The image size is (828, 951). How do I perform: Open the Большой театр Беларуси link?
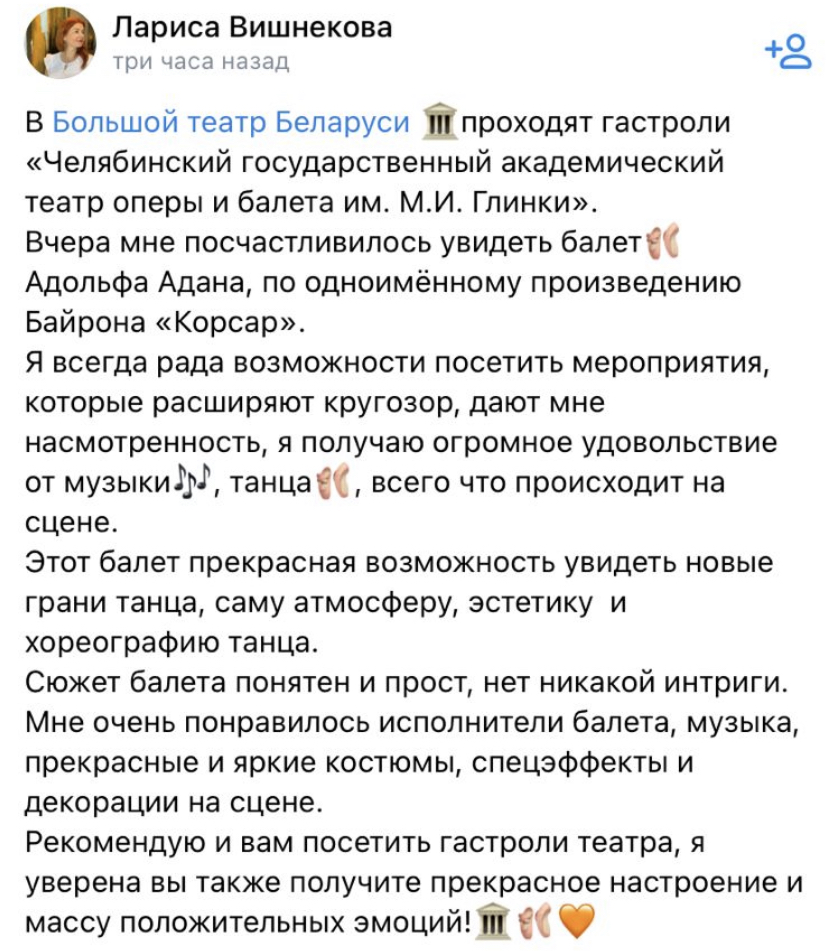[231, 123]
